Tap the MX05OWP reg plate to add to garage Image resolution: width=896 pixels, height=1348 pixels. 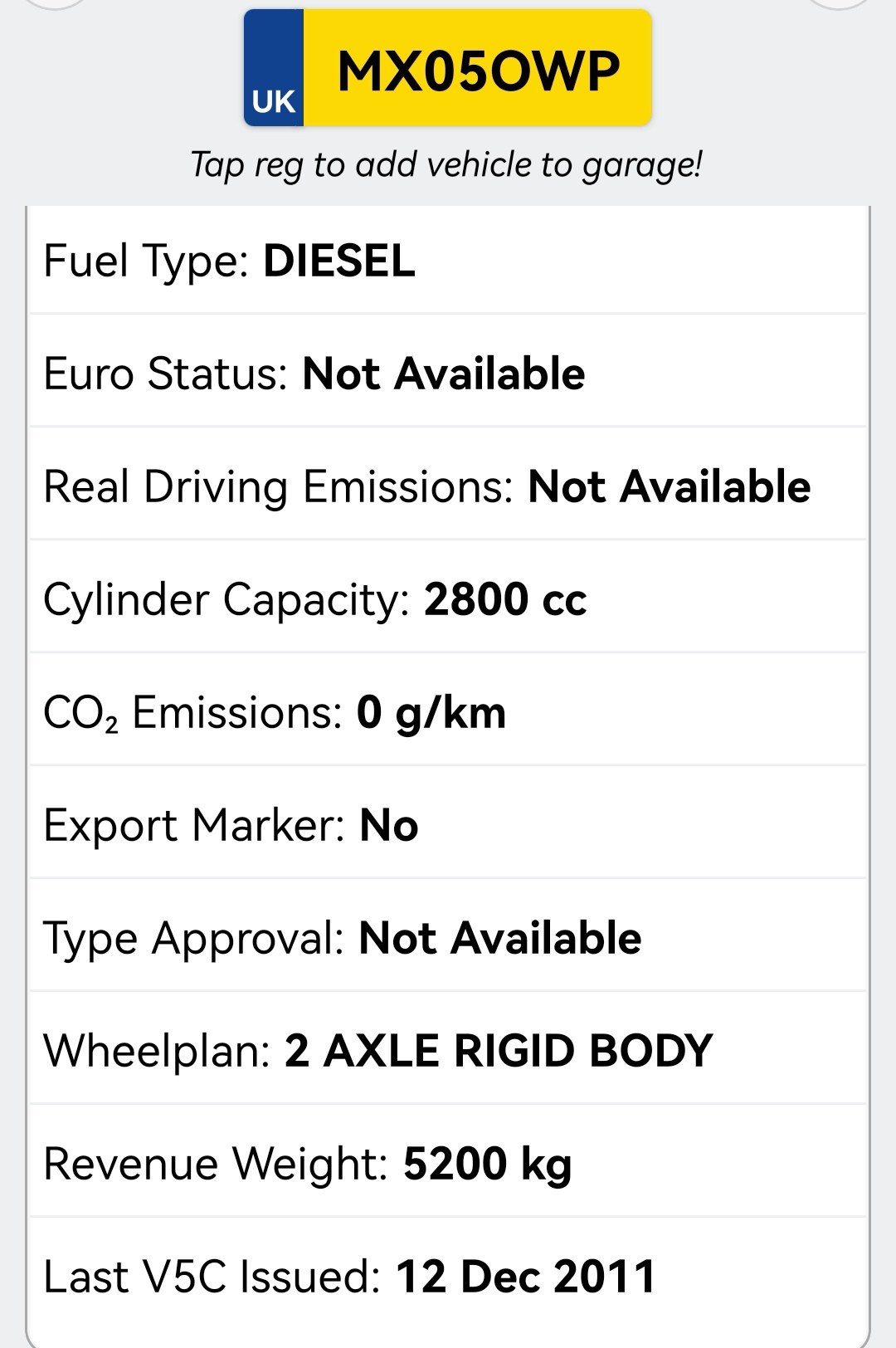click(448, 69)
